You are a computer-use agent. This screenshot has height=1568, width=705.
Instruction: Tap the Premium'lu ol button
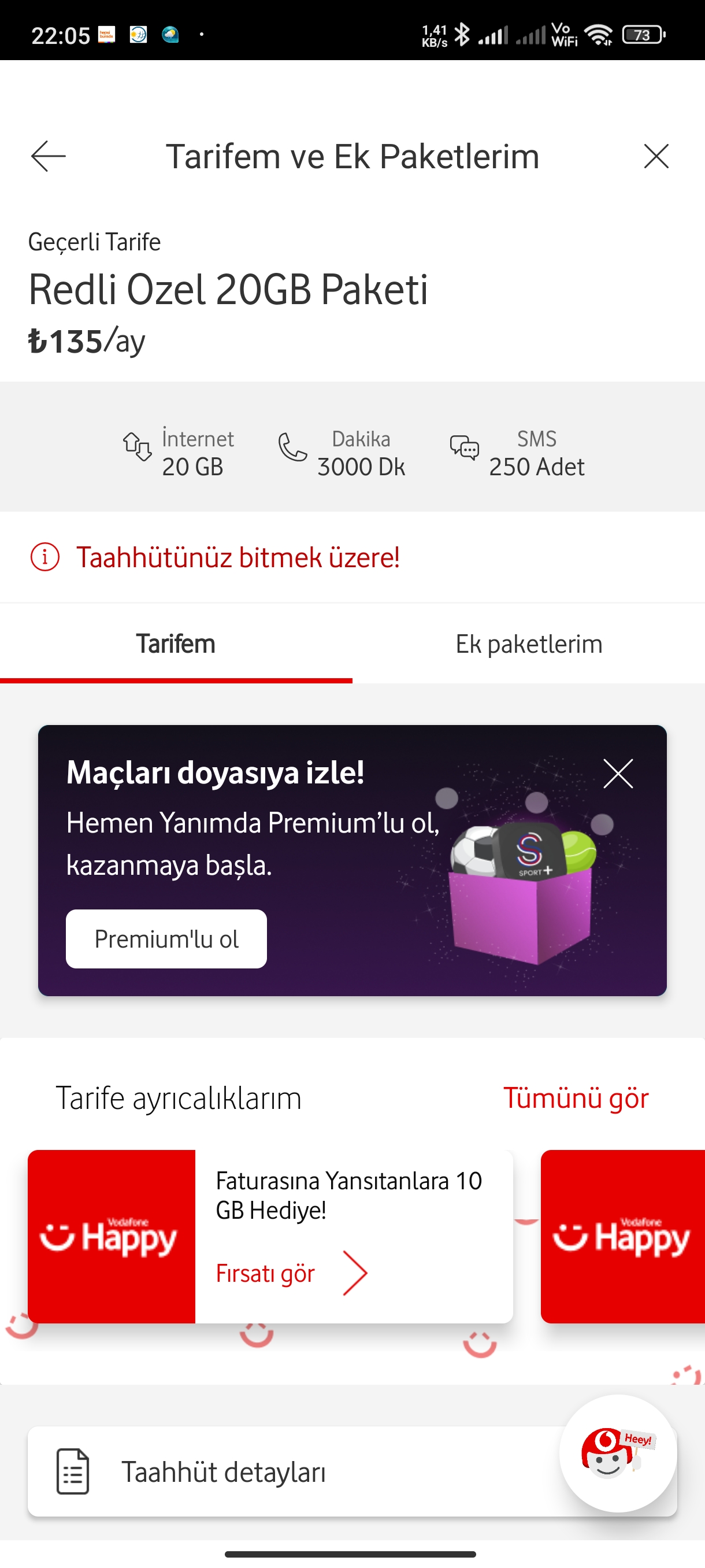coord(166,938)
